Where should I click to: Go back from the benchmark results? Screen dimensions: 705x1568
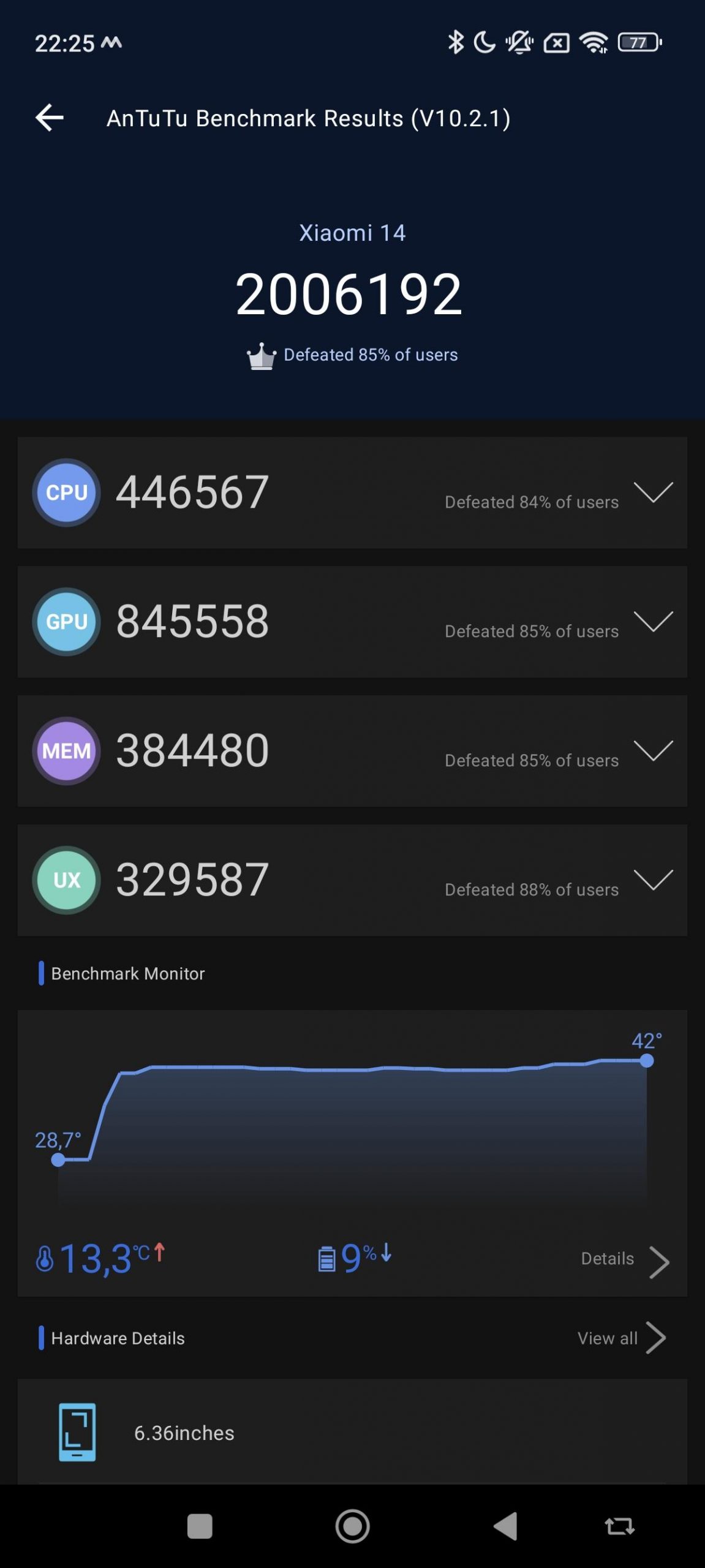pos(50,118)
